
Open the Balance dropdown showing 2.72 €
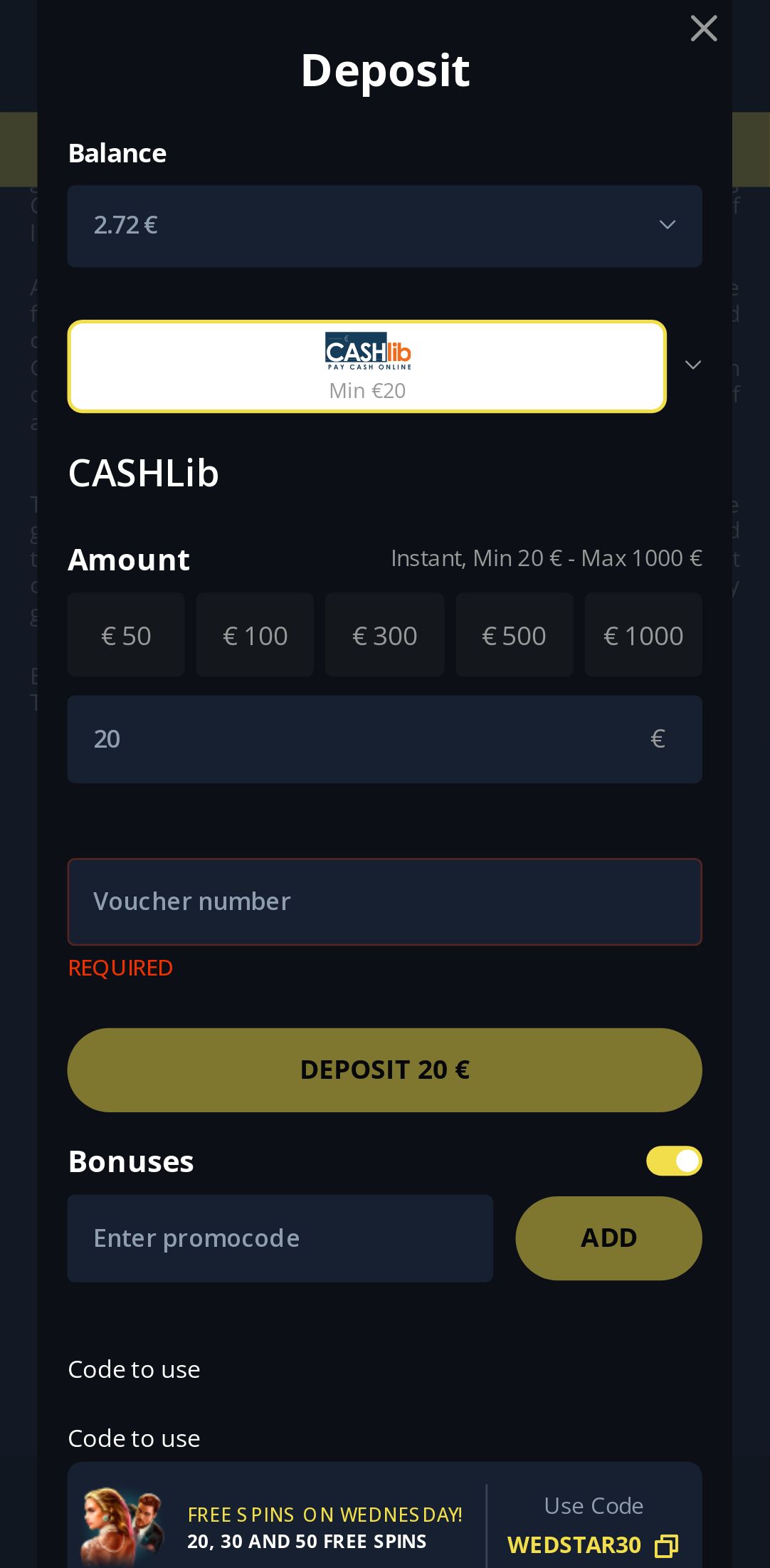pos(384,226)
